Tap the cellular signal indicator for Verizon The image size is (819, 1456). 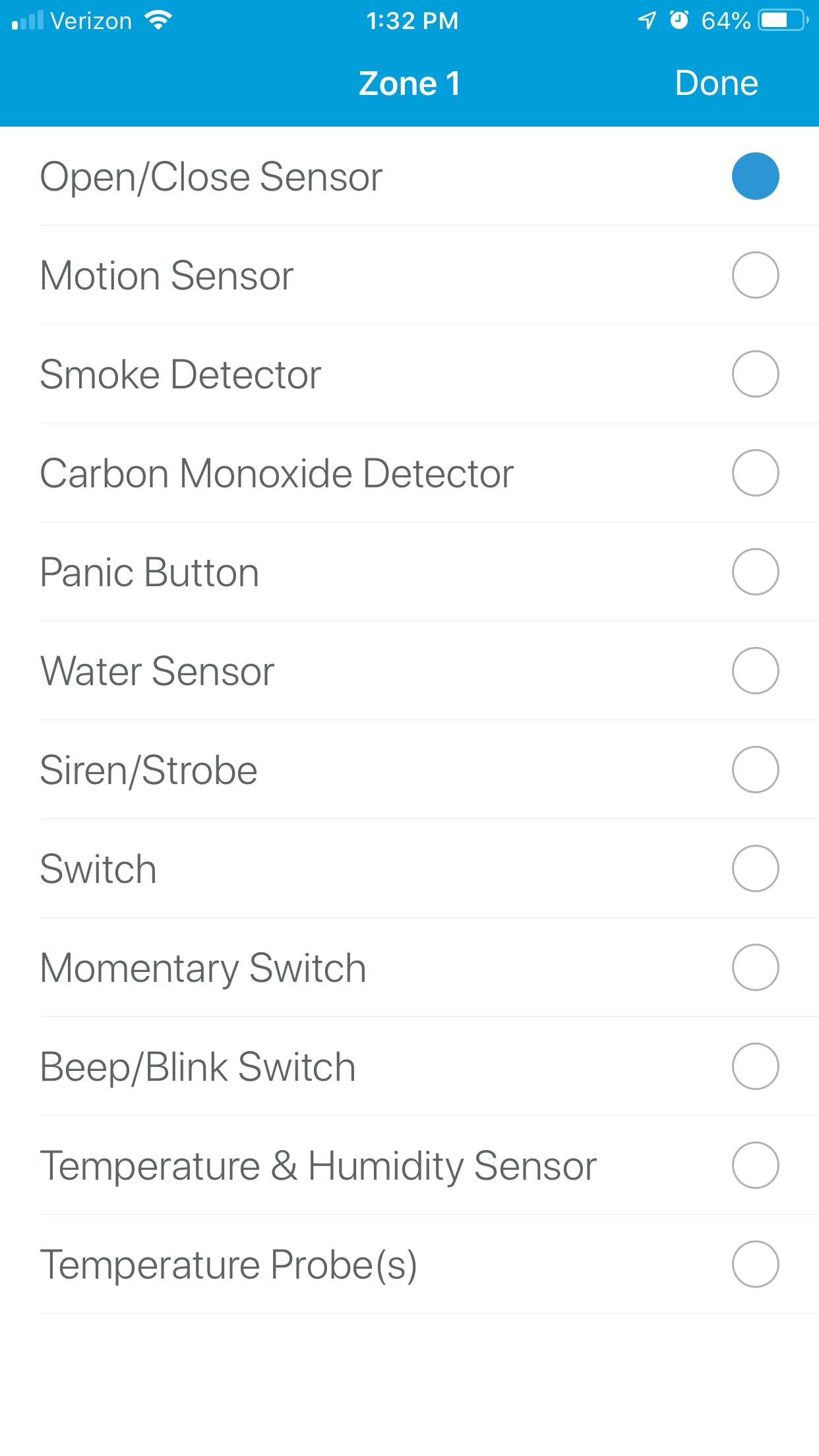pyautogui.click(x=26, y=20)
